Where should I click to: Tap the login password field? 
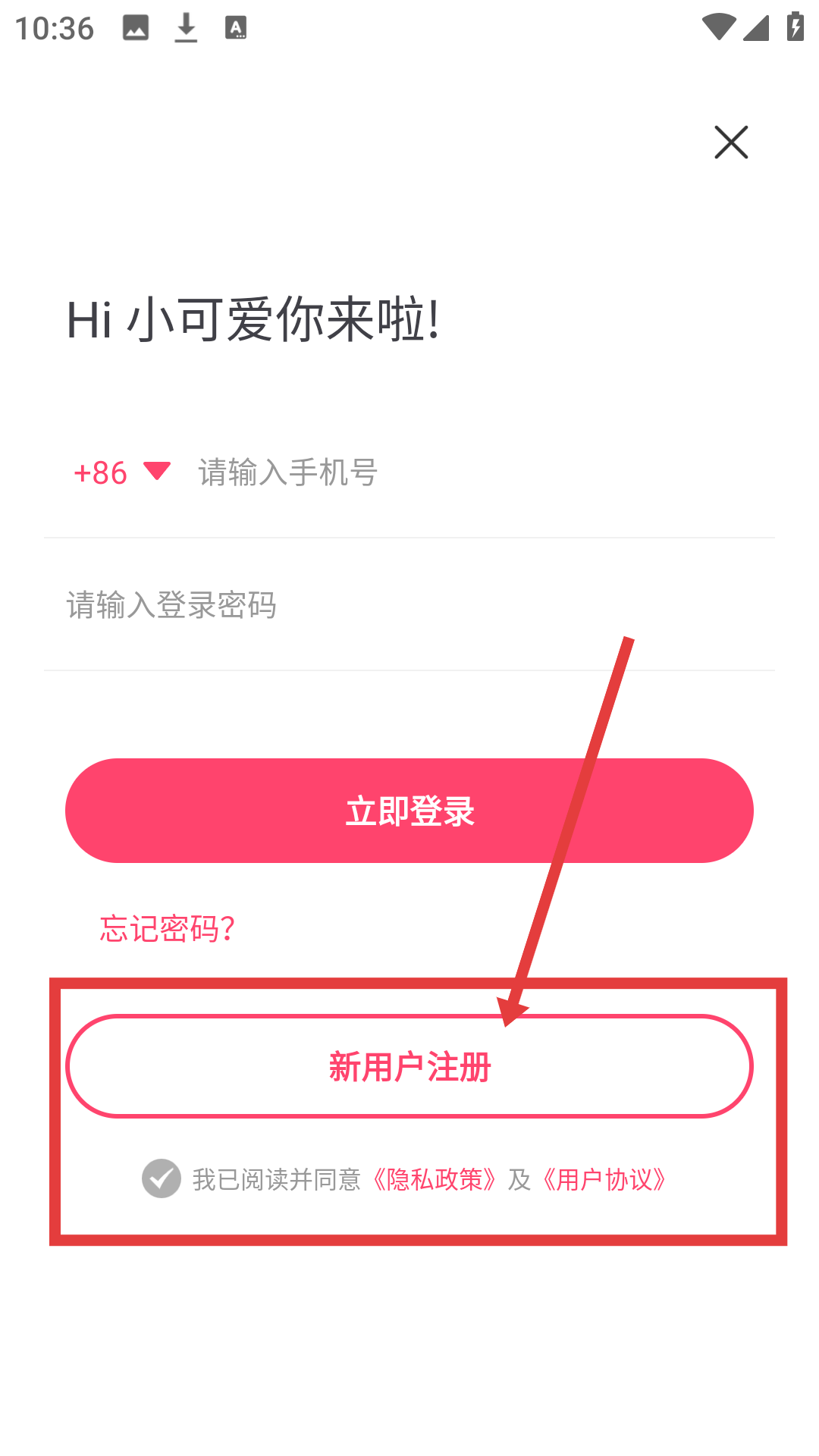[409, 605]
